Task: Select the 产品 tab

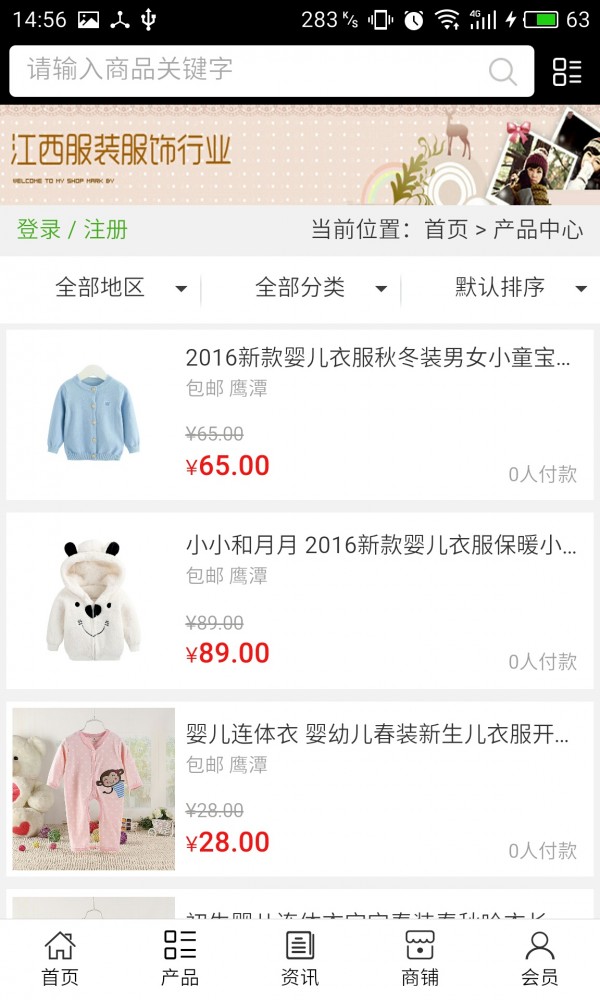Action: point(180,958)
